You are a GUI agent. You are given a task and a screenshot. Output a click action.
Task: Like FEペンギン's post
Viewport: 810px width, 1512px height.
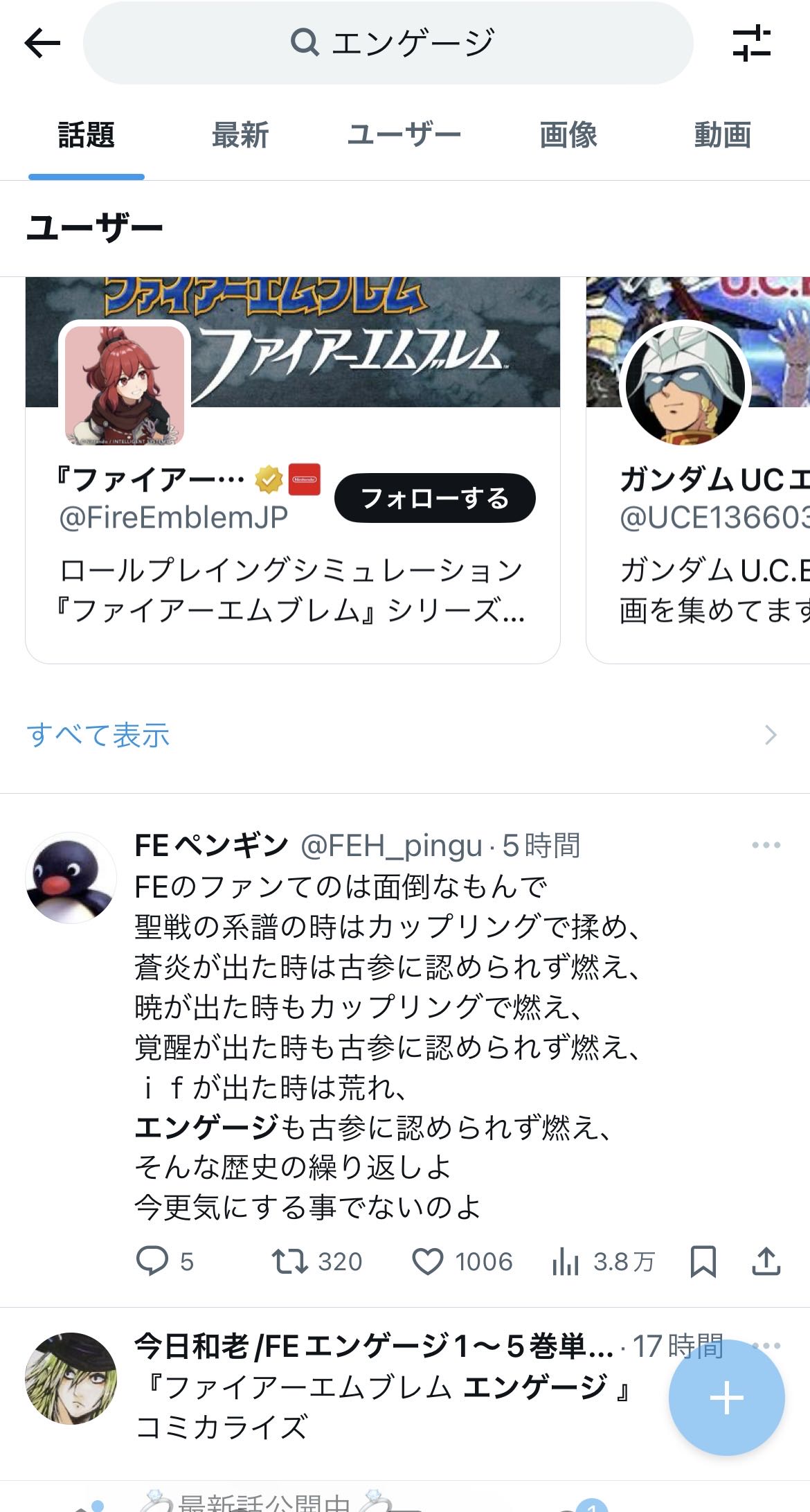[x=427, y=1261]
